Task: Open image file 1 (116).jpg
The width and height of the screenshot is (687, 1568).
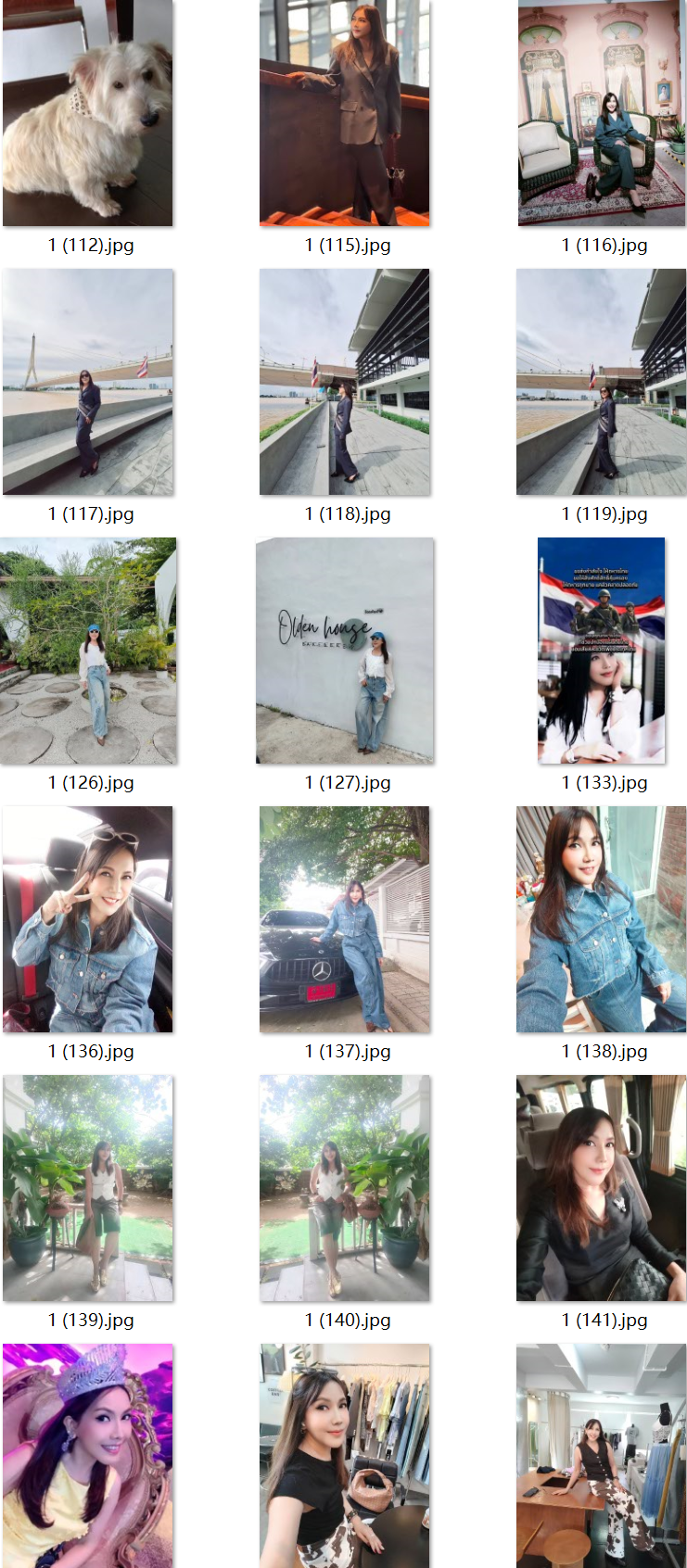Action: coord(601,113)
